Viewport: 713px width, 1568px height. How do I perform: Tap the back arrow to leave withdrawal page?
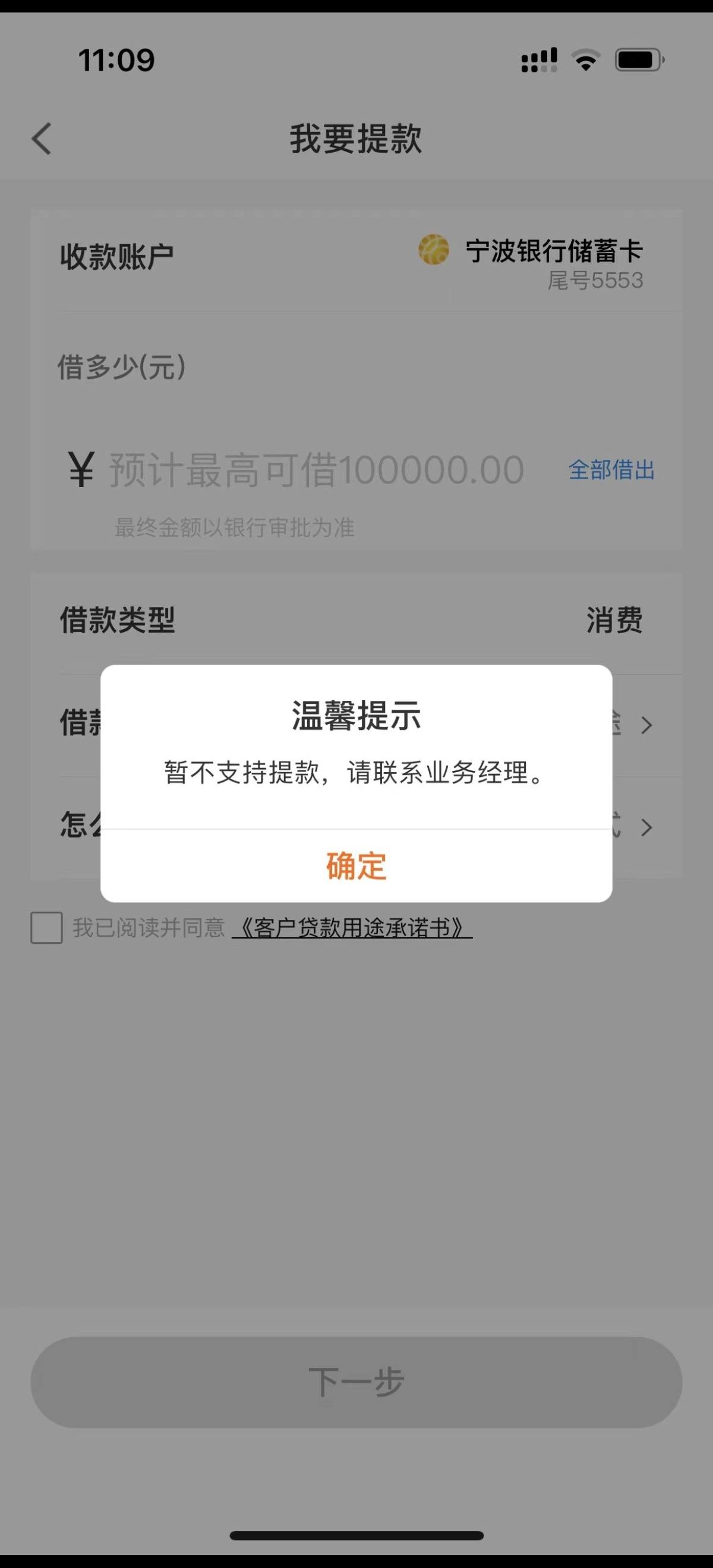coord(42,139)
